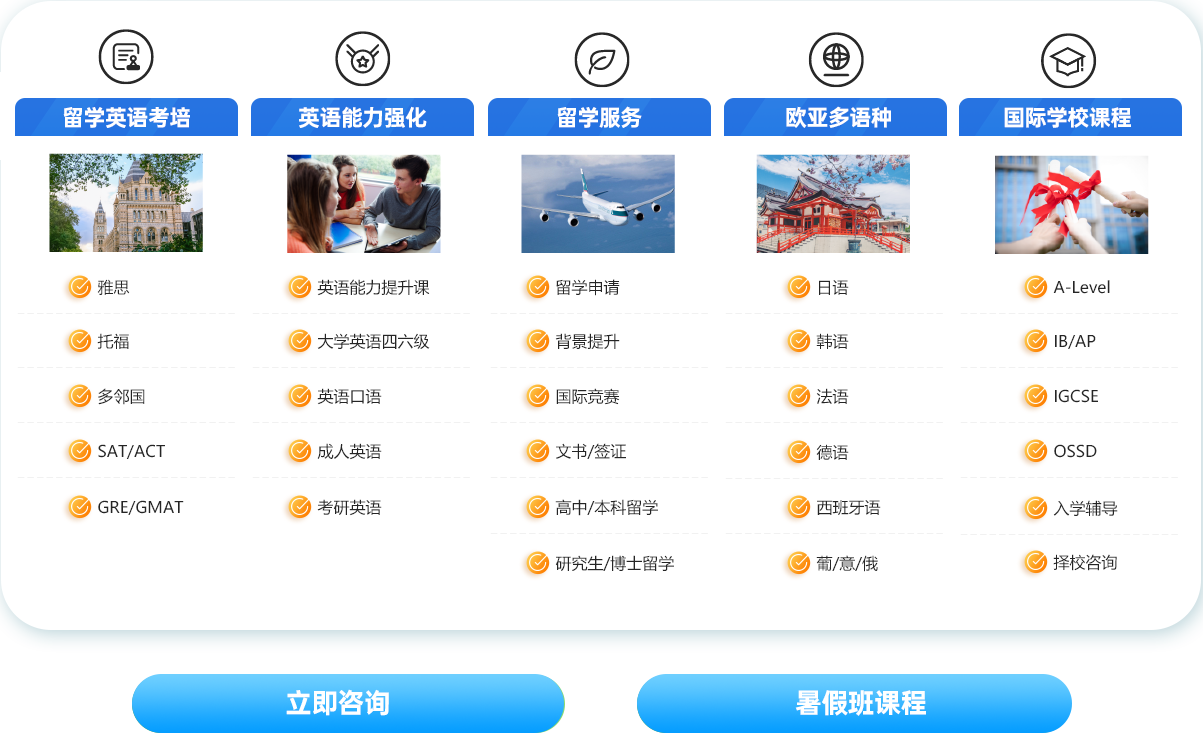
Task: Select the 雅思 course
Action: tap(113, 288)
